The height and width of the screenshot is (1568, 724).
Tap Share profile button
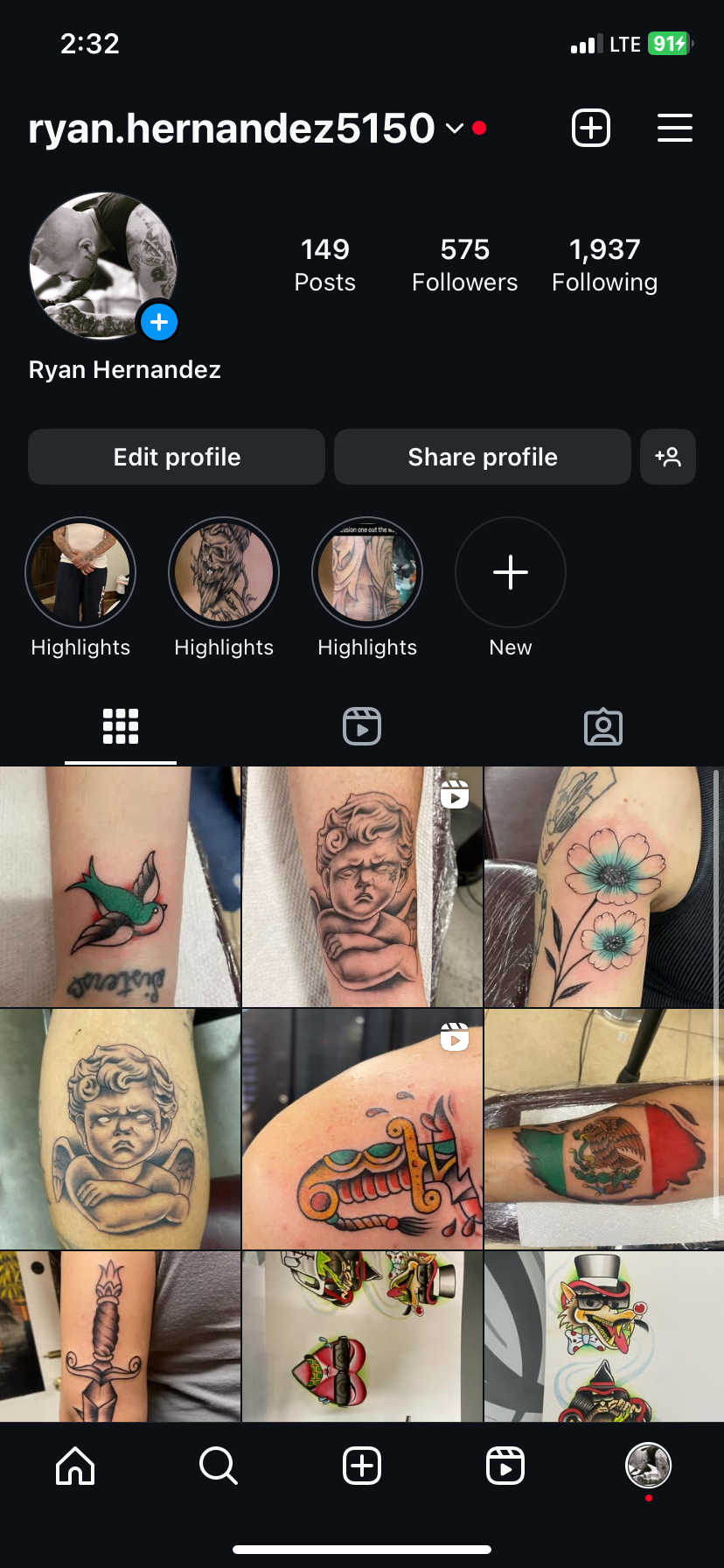pyautogui.click(x=483, y=457)
